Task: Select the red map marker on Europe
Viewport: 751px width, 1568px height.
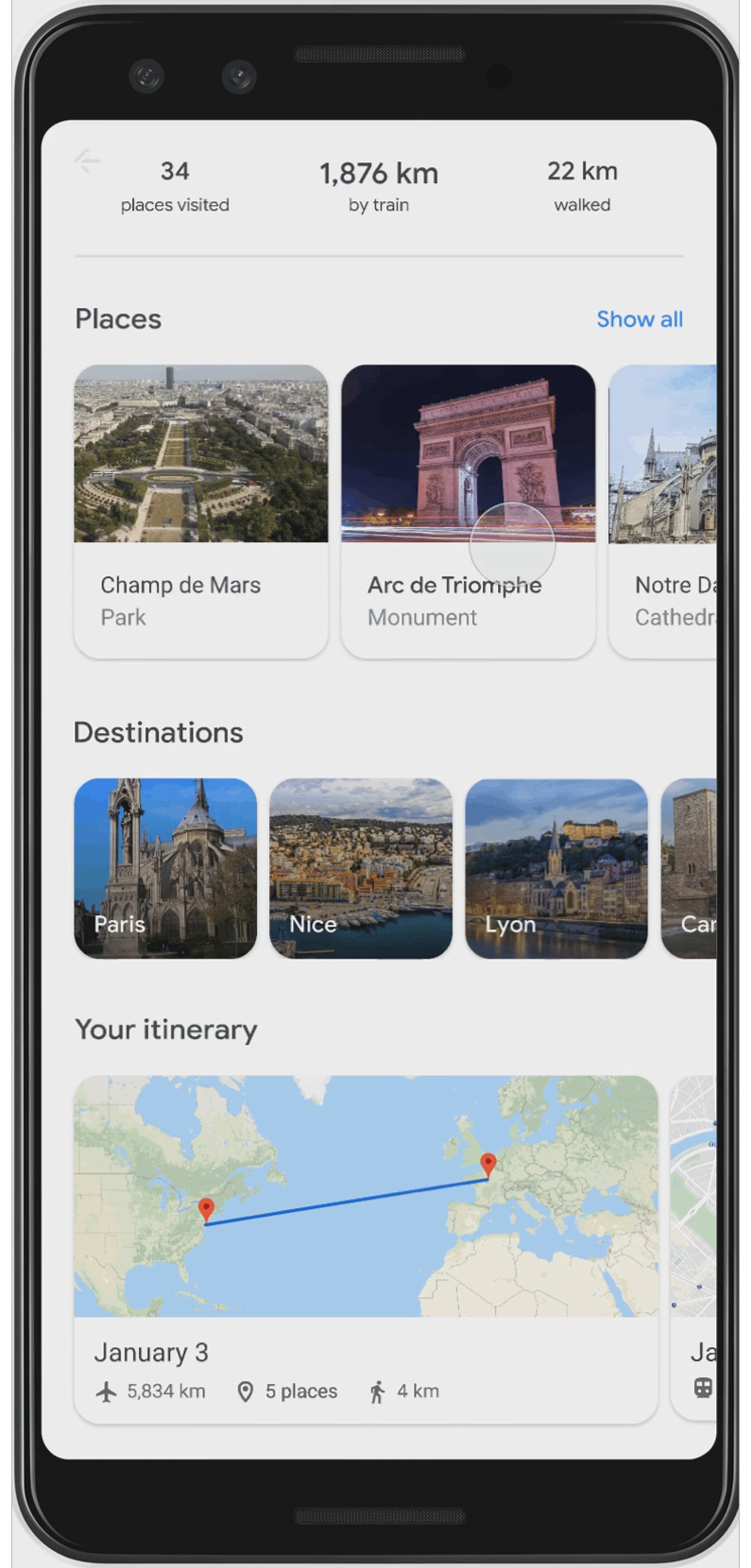Action: pos(488,1164)
